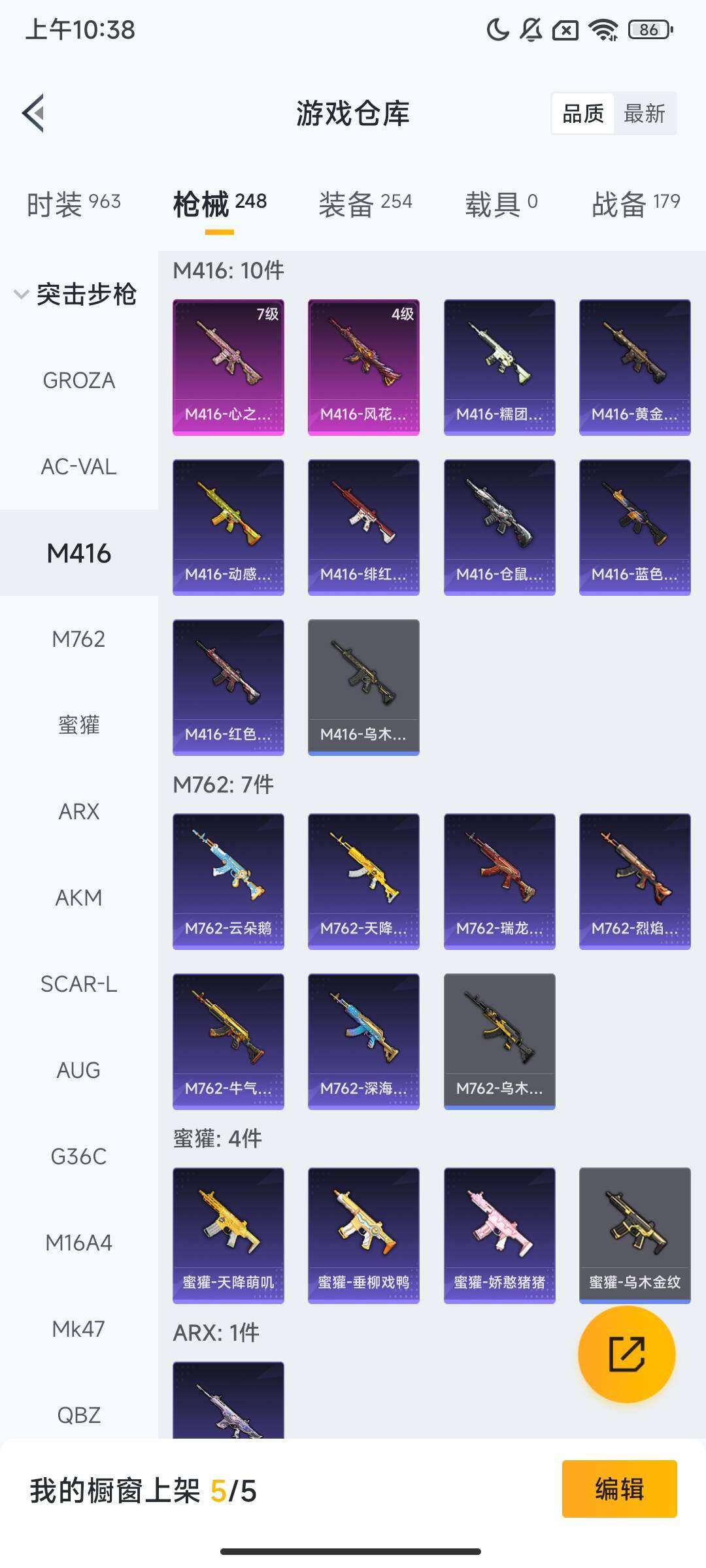Switch to the 时装 tab
This screenshot has width=706, height=1568.
coord(73,204)
